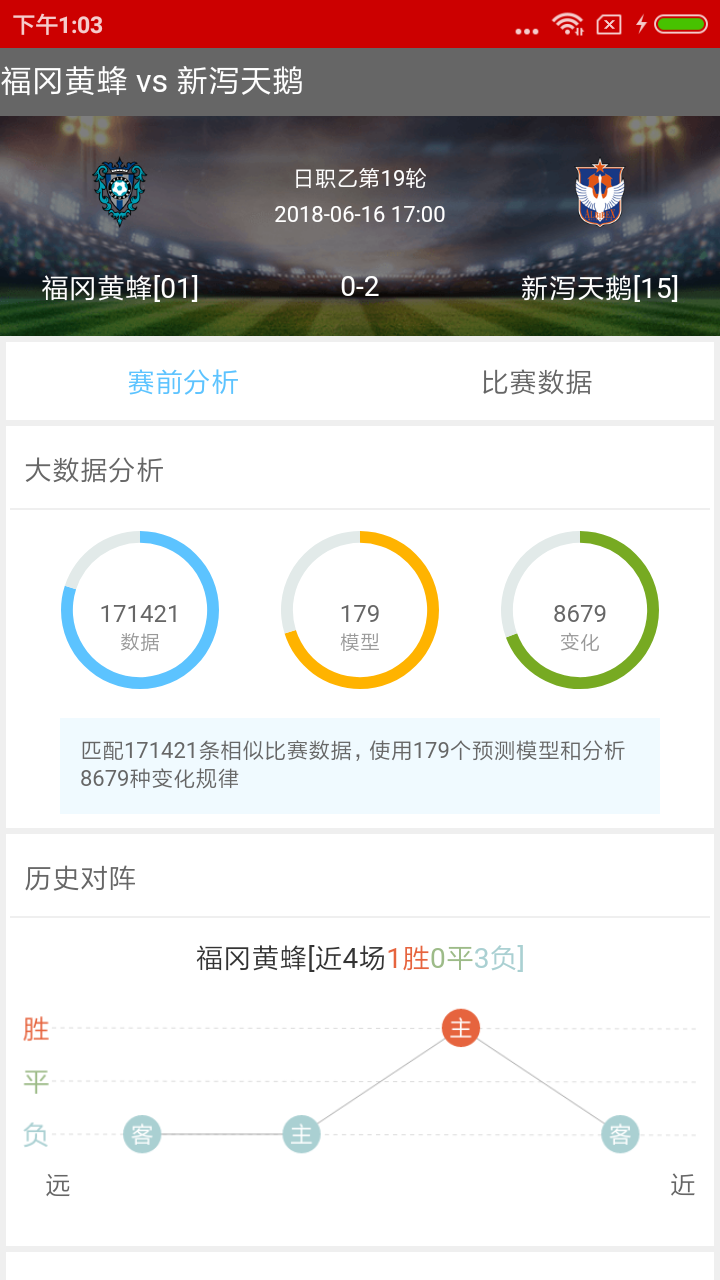The height and width of the screenshot is (1280, 720).
Task: Select the green 变化 circular chart
Action: (580, 610)
